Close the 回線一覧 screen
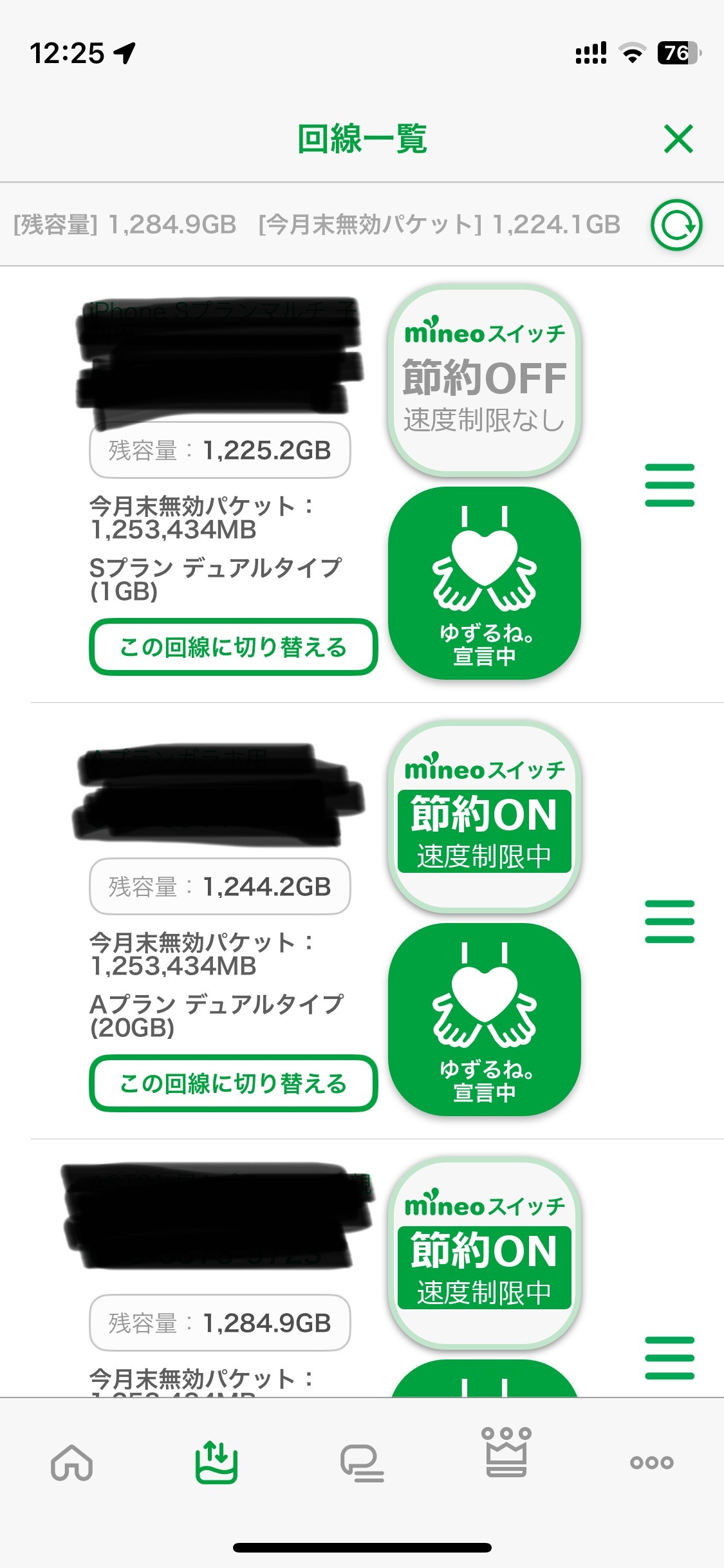 pos(678,139)
